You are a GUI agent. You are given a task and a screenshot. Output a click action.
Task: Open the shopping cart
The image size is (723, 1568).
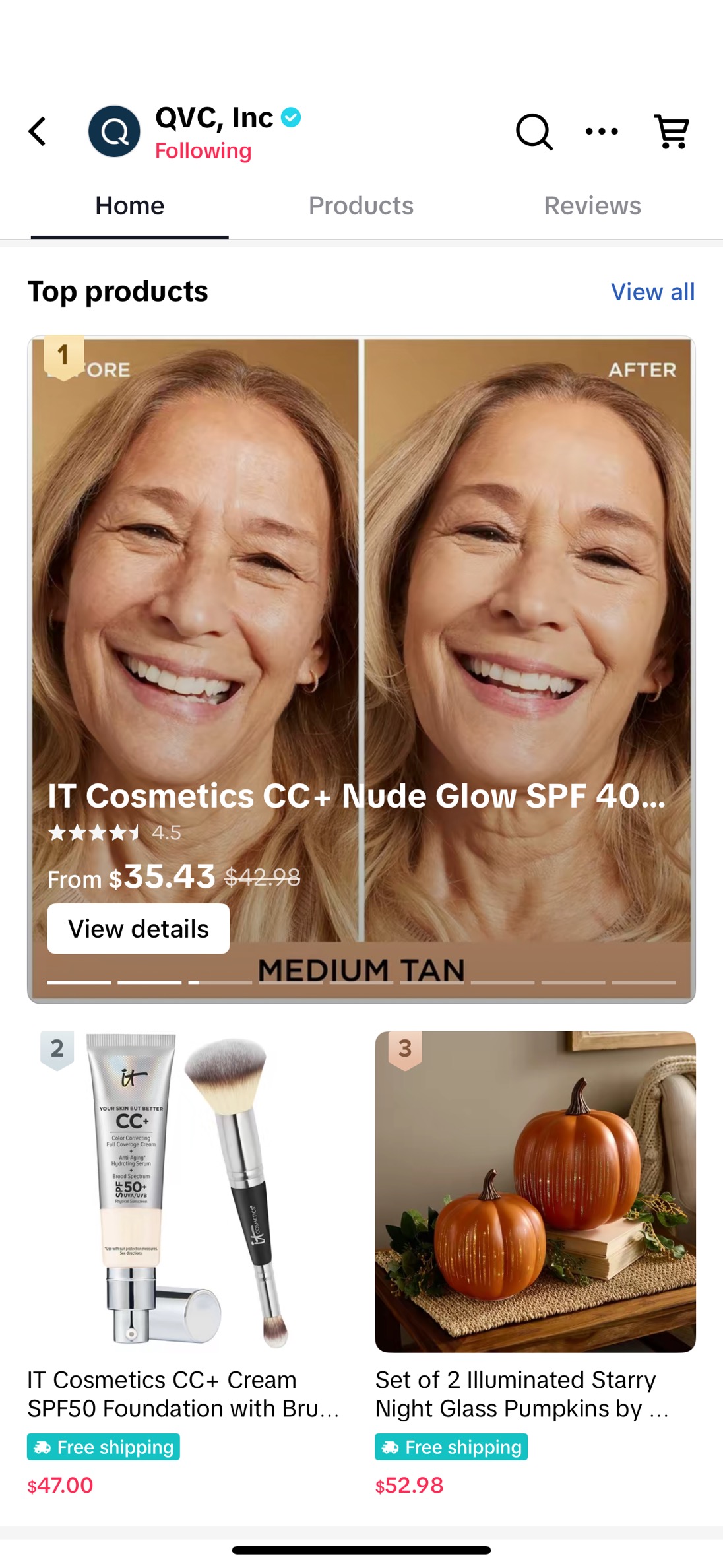coord(672,131)
